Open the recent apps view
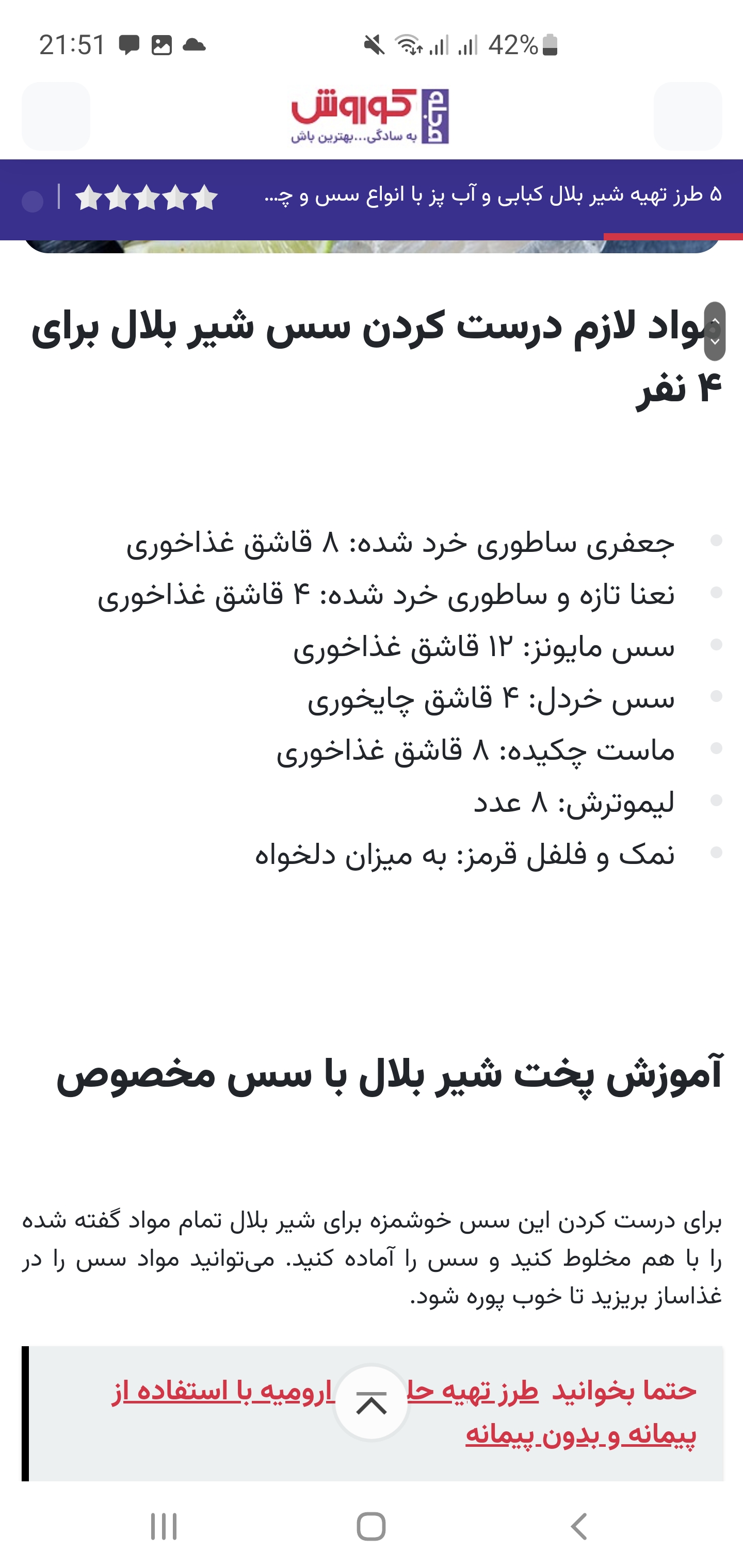The image size is (743, 1568). pos(163,1527)
